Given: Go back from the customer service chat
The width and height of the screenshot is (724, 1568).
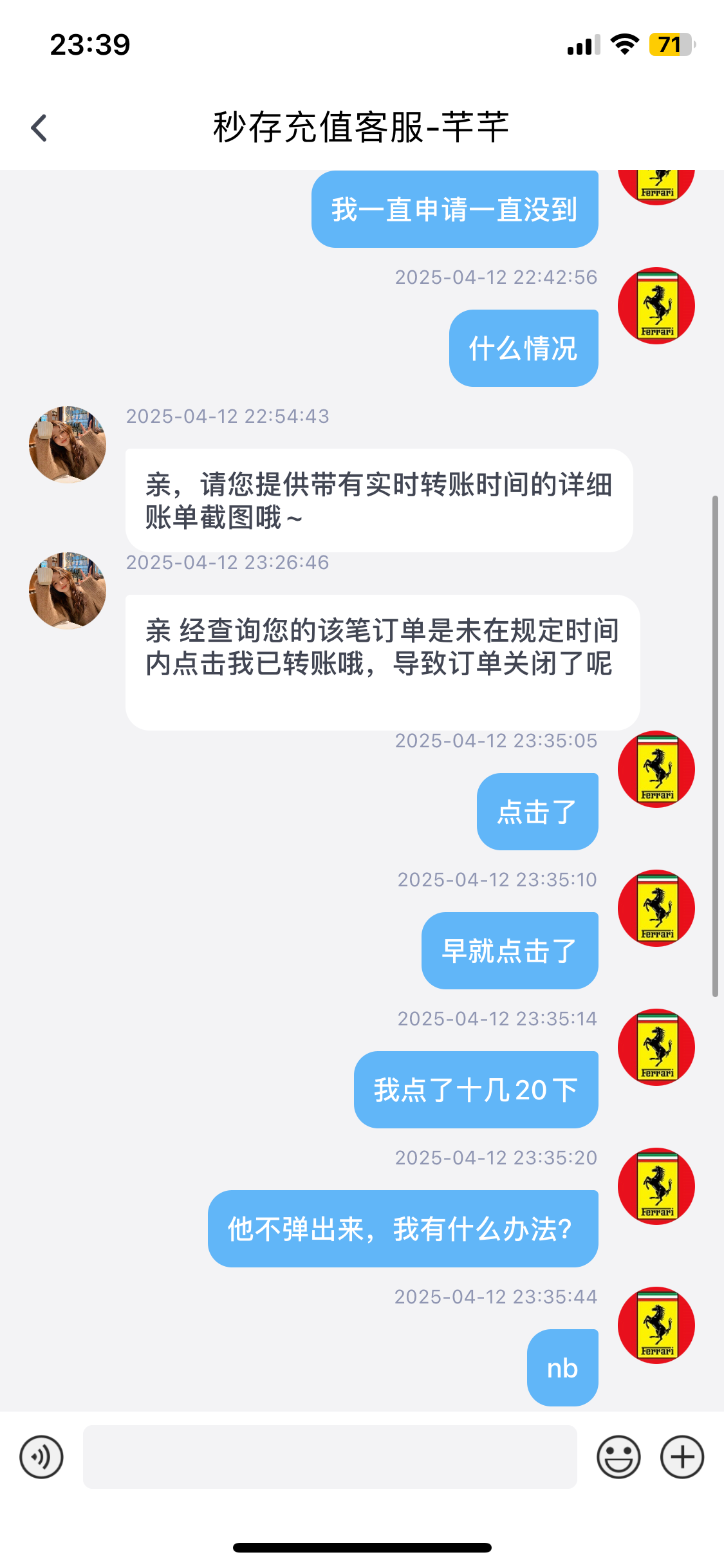Looking at the screenshot, I should click(40, 127).
